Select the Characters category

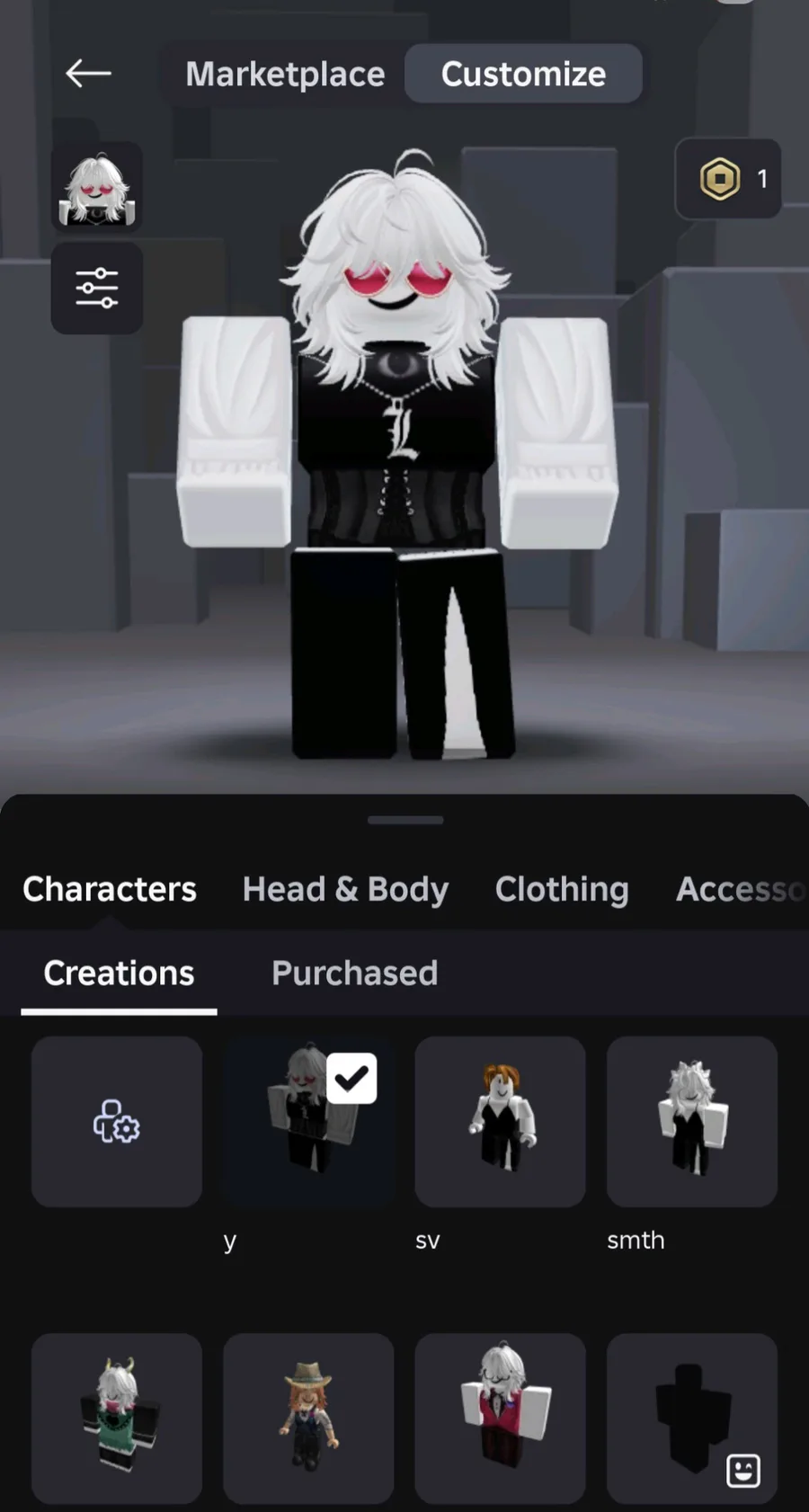tap(110, 889)
